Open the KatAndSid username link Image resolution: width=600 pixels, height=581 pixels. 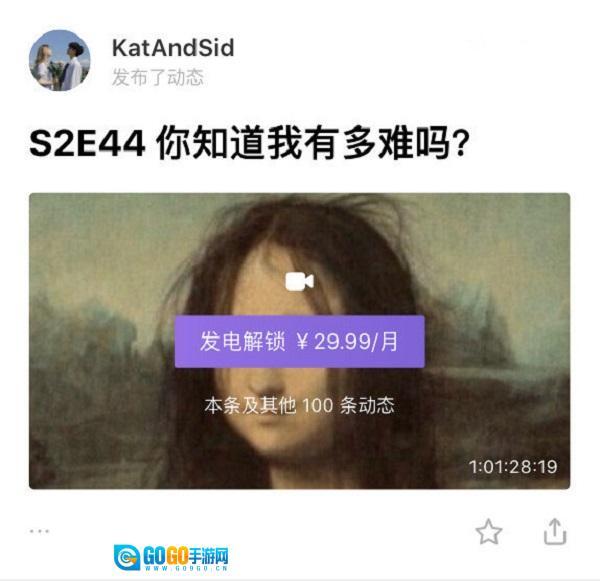172,48
